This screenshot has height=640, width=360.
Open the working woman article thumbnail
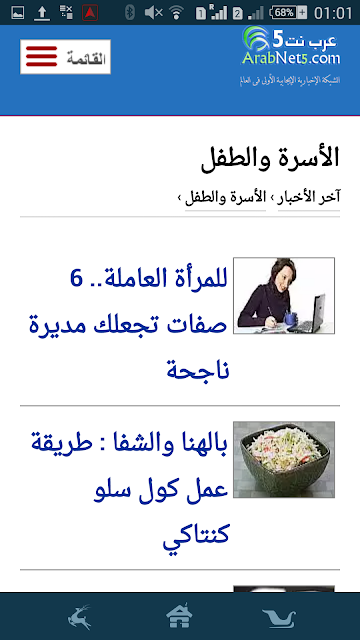click(284, 296)
